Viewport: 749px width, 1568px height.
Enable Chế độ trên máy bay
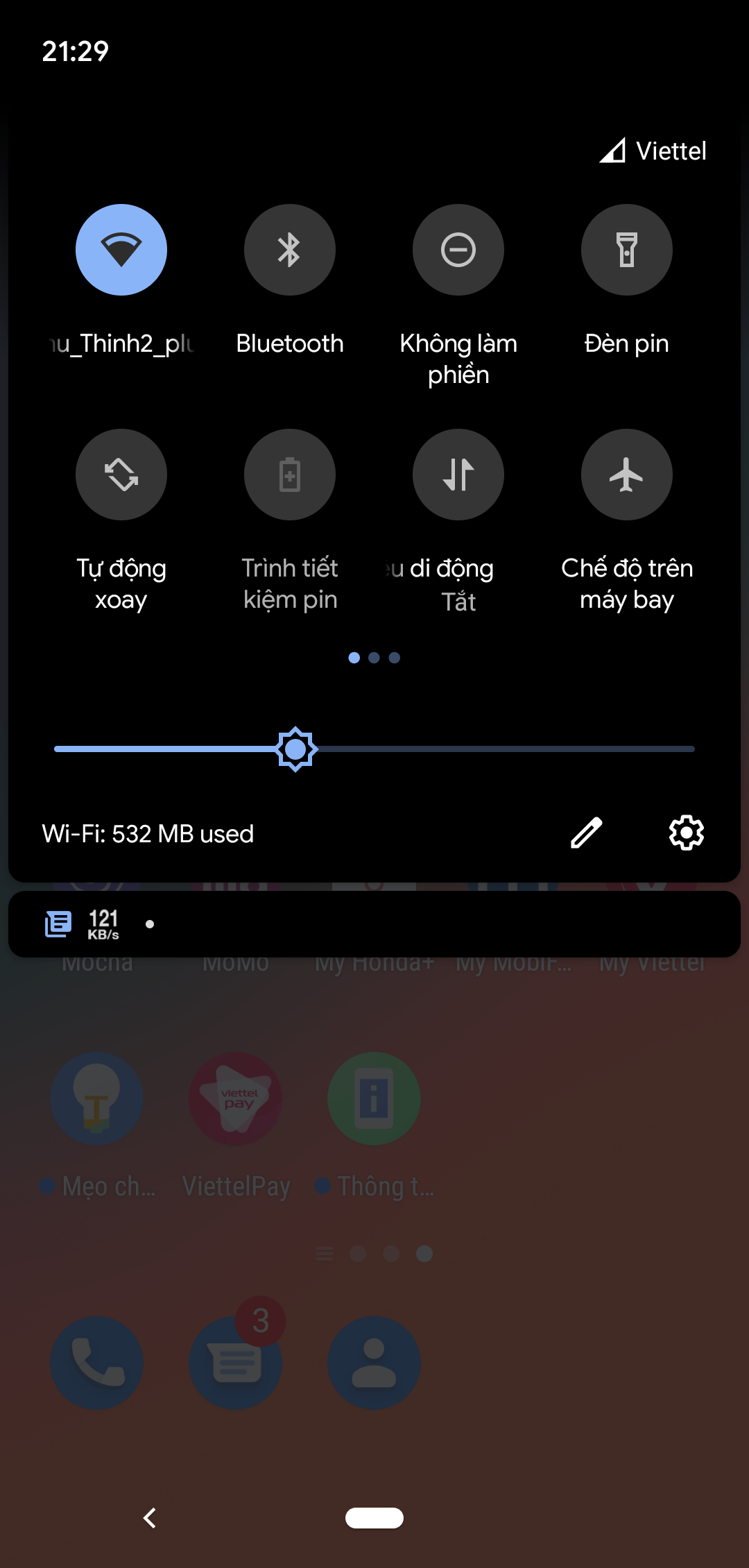tap(627, 475)
